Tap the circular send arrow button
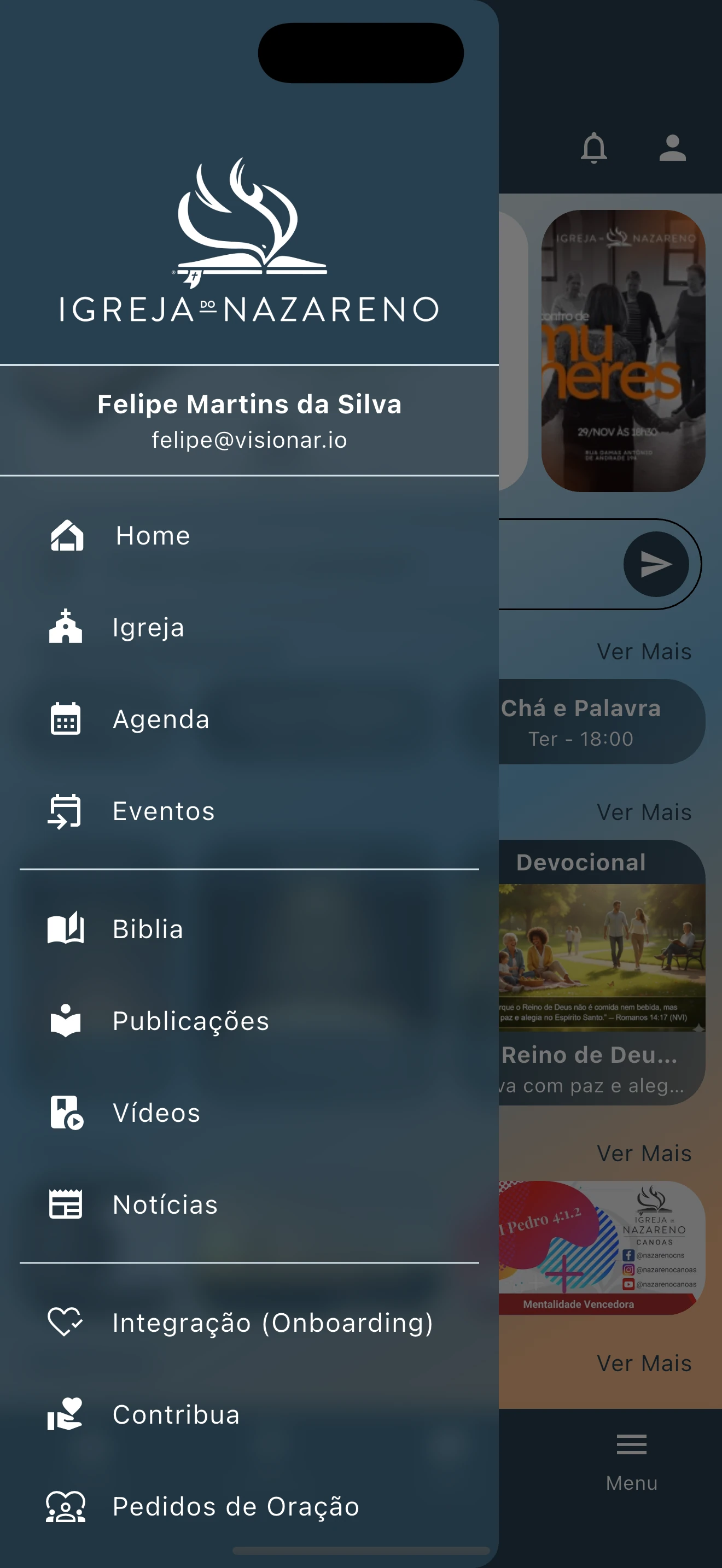The width and height of the screenshot is (722, 1568). coord(656,564)
